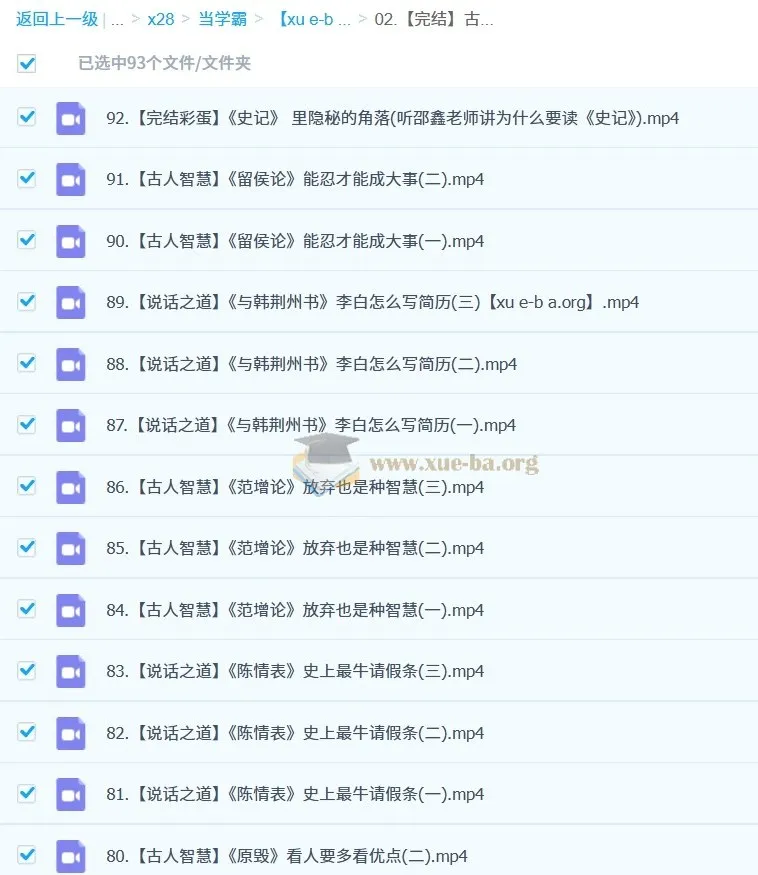Open file 80《原毁》看人要多看优点(二)
The image size is (758, 875).
[x=286, y=856]
